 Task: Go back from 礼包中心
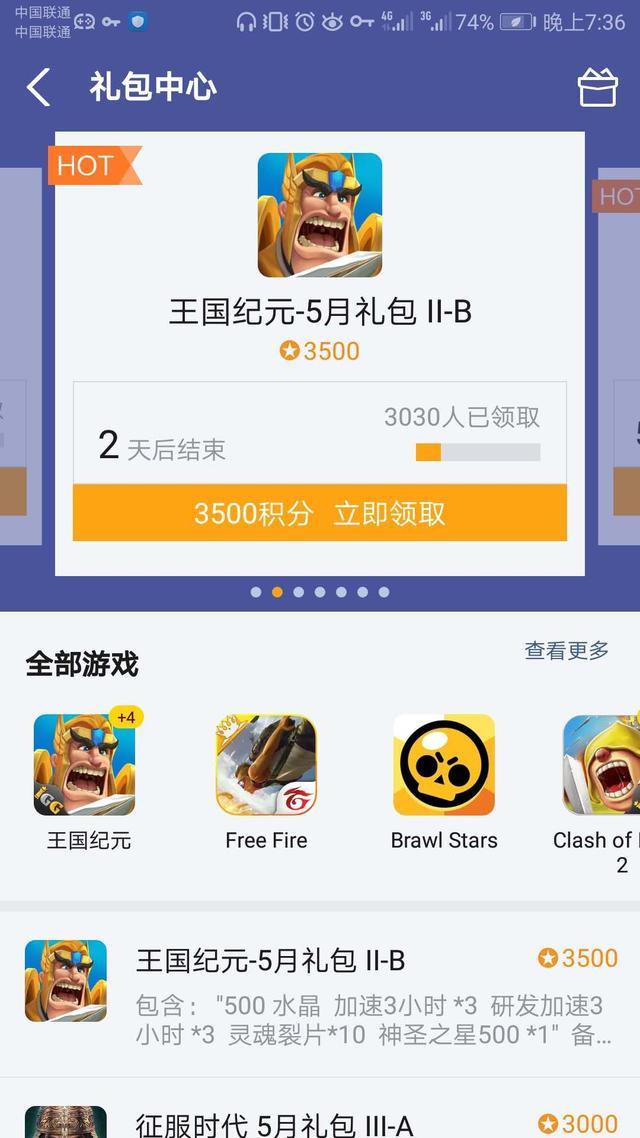tap(38, 87)
